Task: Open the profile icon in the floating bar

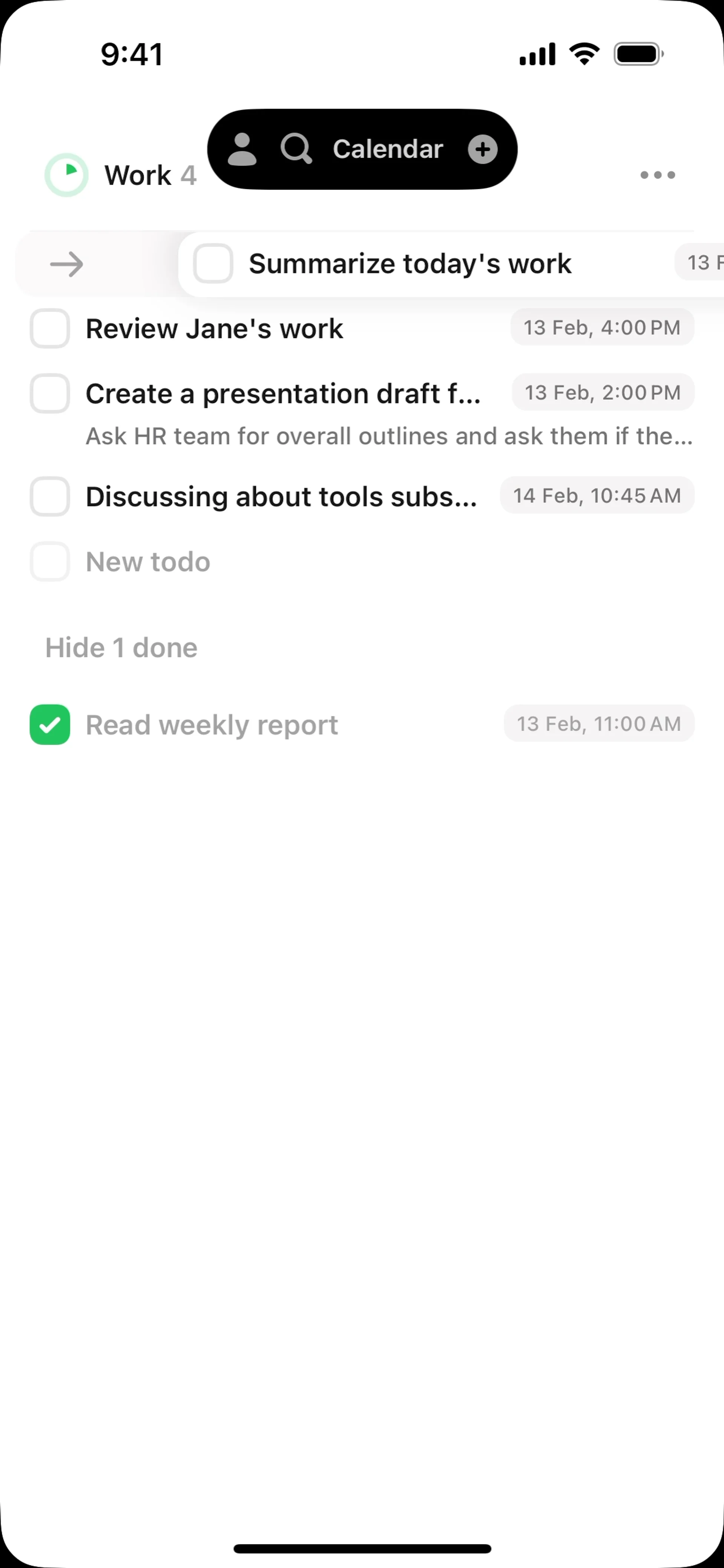Action: tap(242, 150)
